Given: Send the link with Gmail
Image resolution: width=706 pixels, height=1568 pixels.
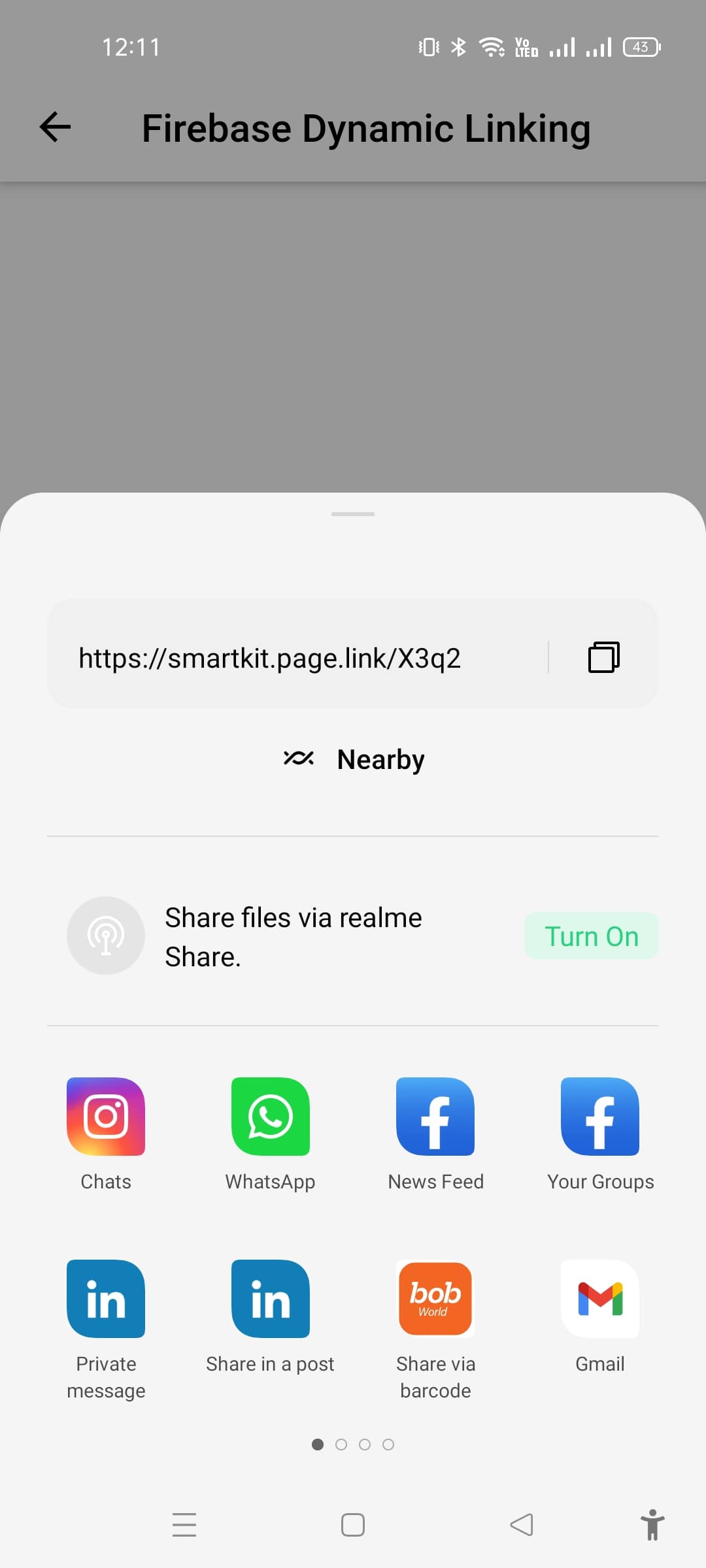Looking at the screenshot, I should (600, 1299).
